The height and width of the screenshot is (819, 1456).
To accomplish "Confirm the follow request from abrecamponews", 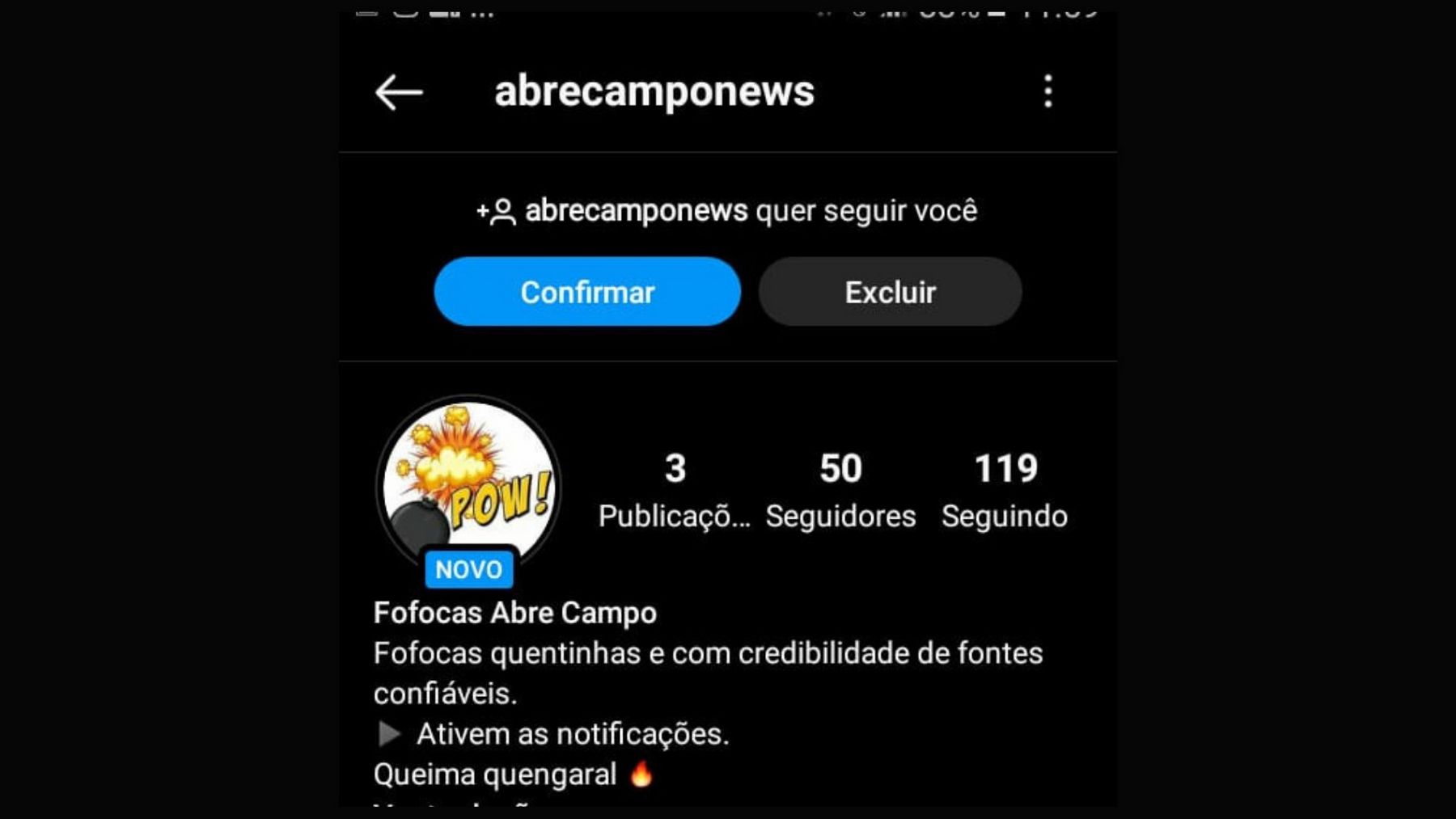I will click(587, 292).
